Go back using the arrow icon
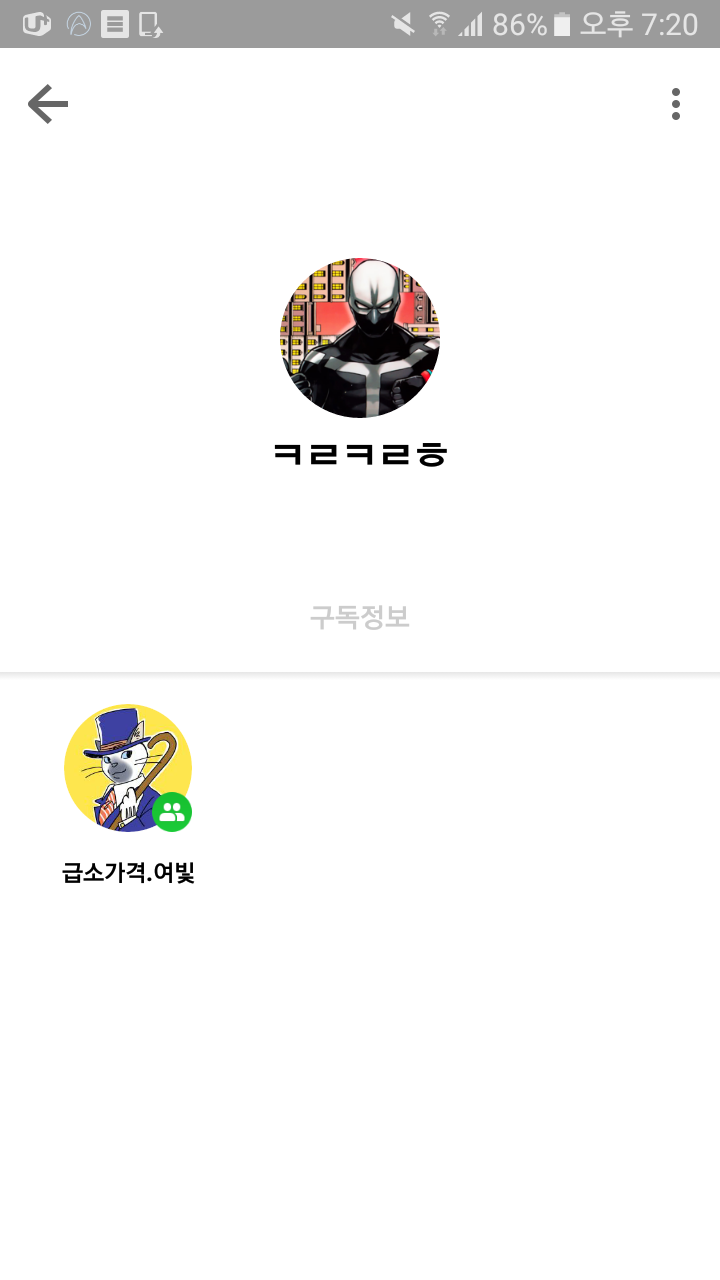Viewport: 720px width, 1280px height. pyautogui.click(x=48, y=104)
